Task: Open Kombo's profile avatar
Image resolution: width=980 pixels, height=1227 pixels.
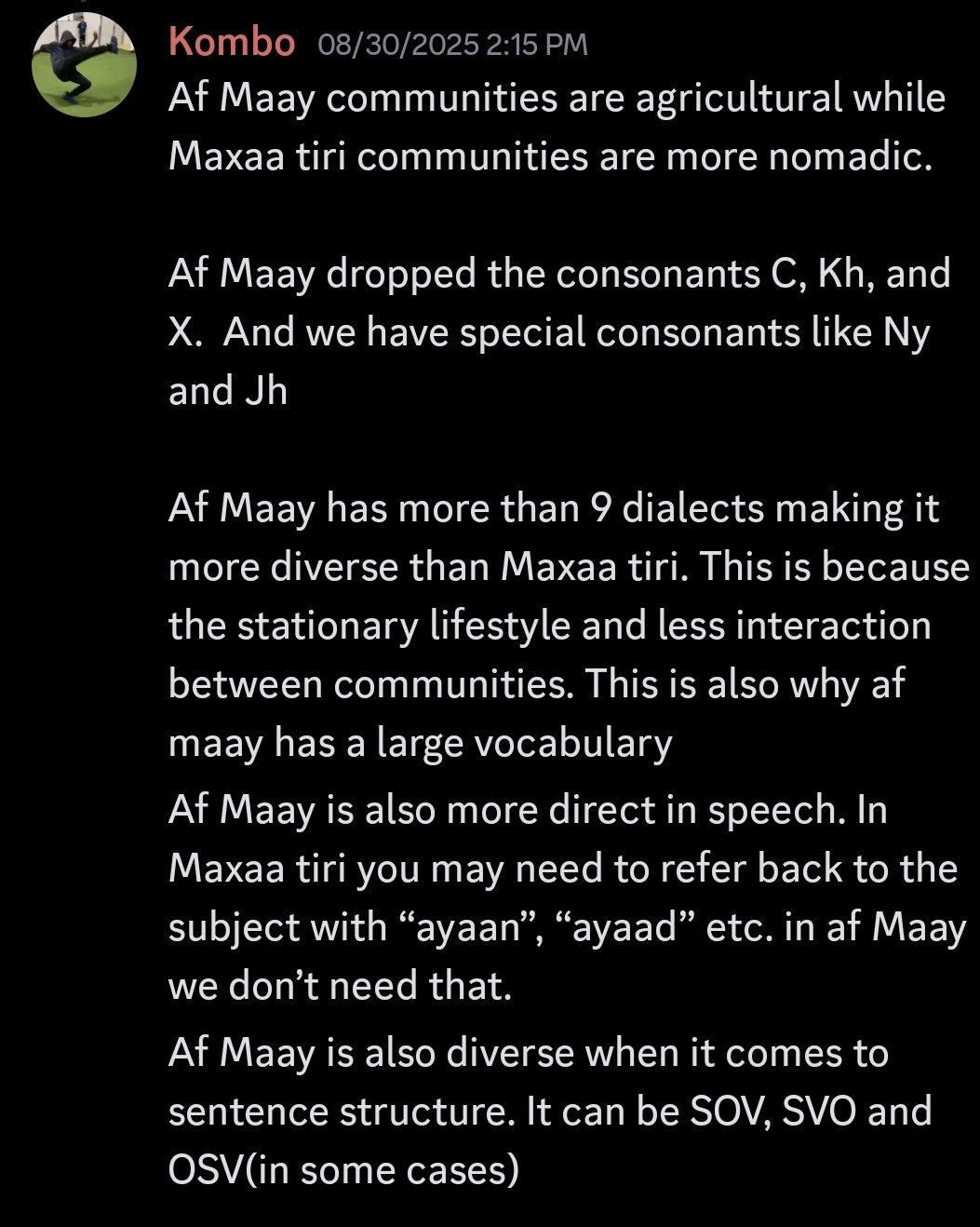Action: click(84, 64)
